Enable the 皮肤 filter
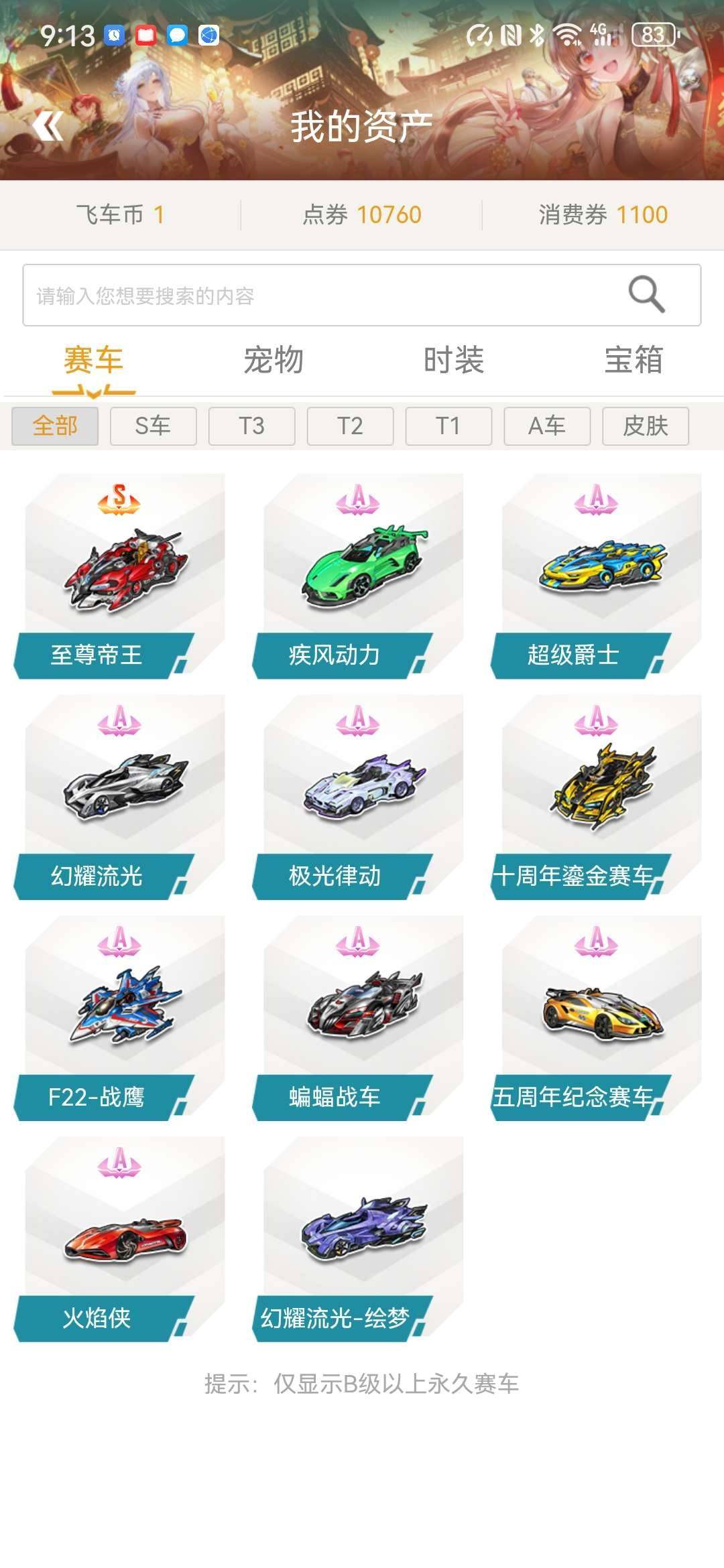 646,426
